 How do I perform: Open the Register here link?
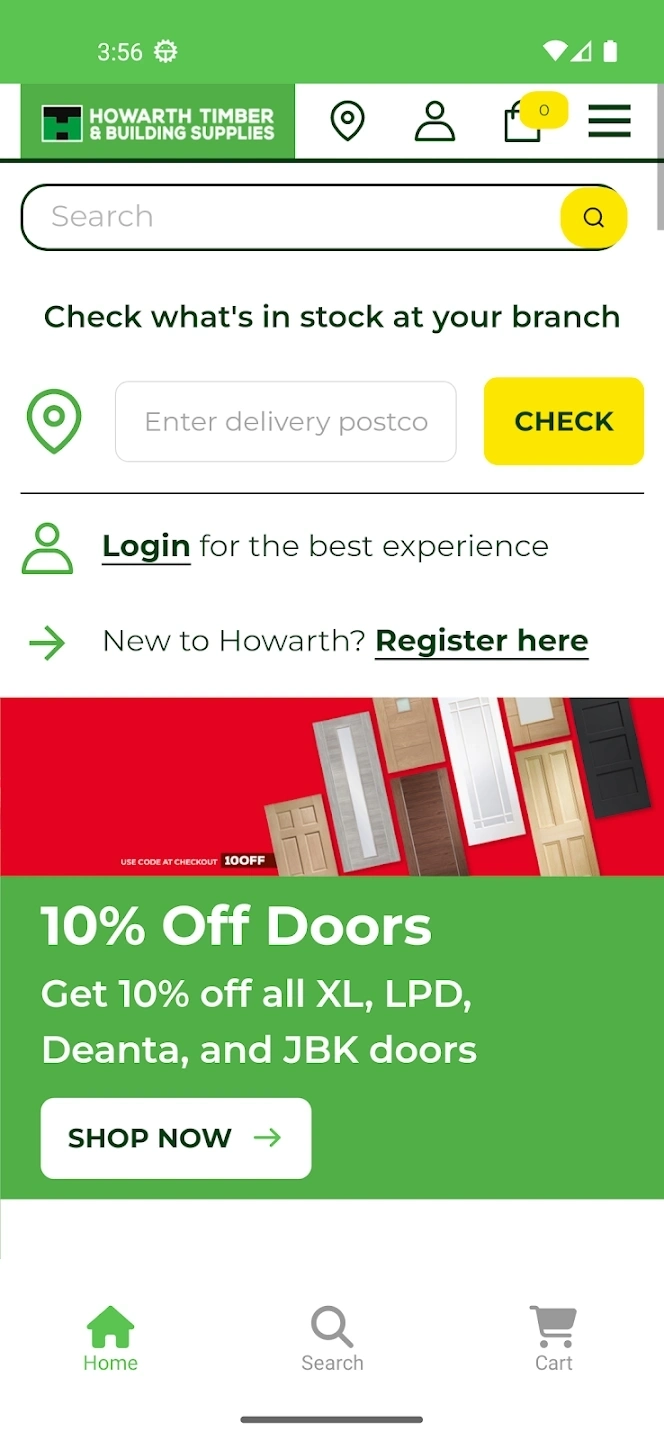(x=481, y=641)
